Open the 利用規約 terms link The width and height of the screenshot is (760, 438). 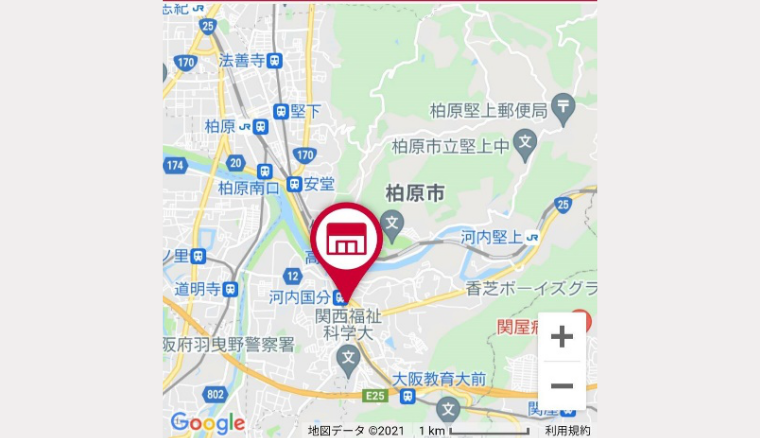click(x=567, y=430)
